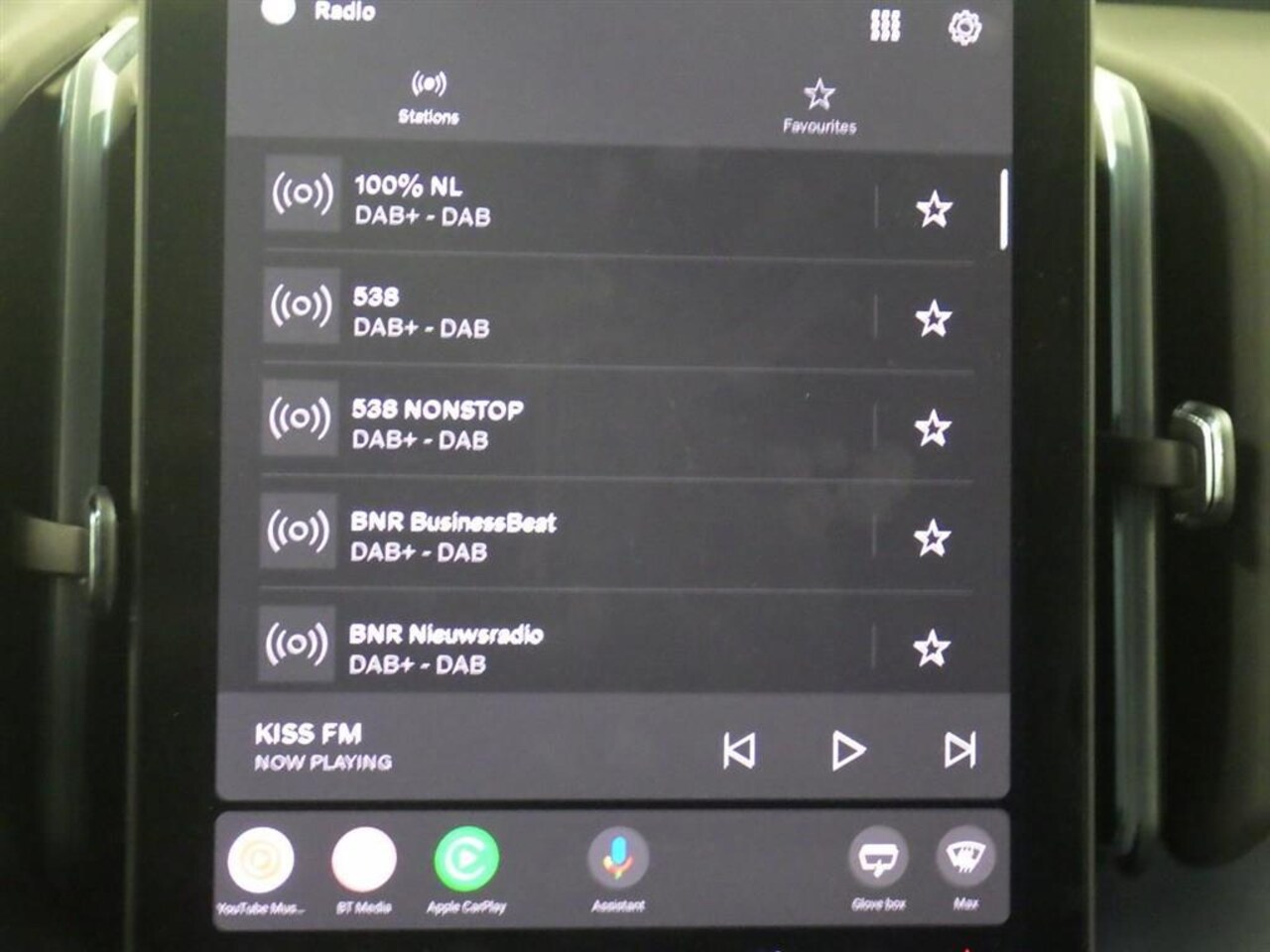Screen dimensions: 1270x952
Task: Activate the voice Assistant
Action: 618,859
